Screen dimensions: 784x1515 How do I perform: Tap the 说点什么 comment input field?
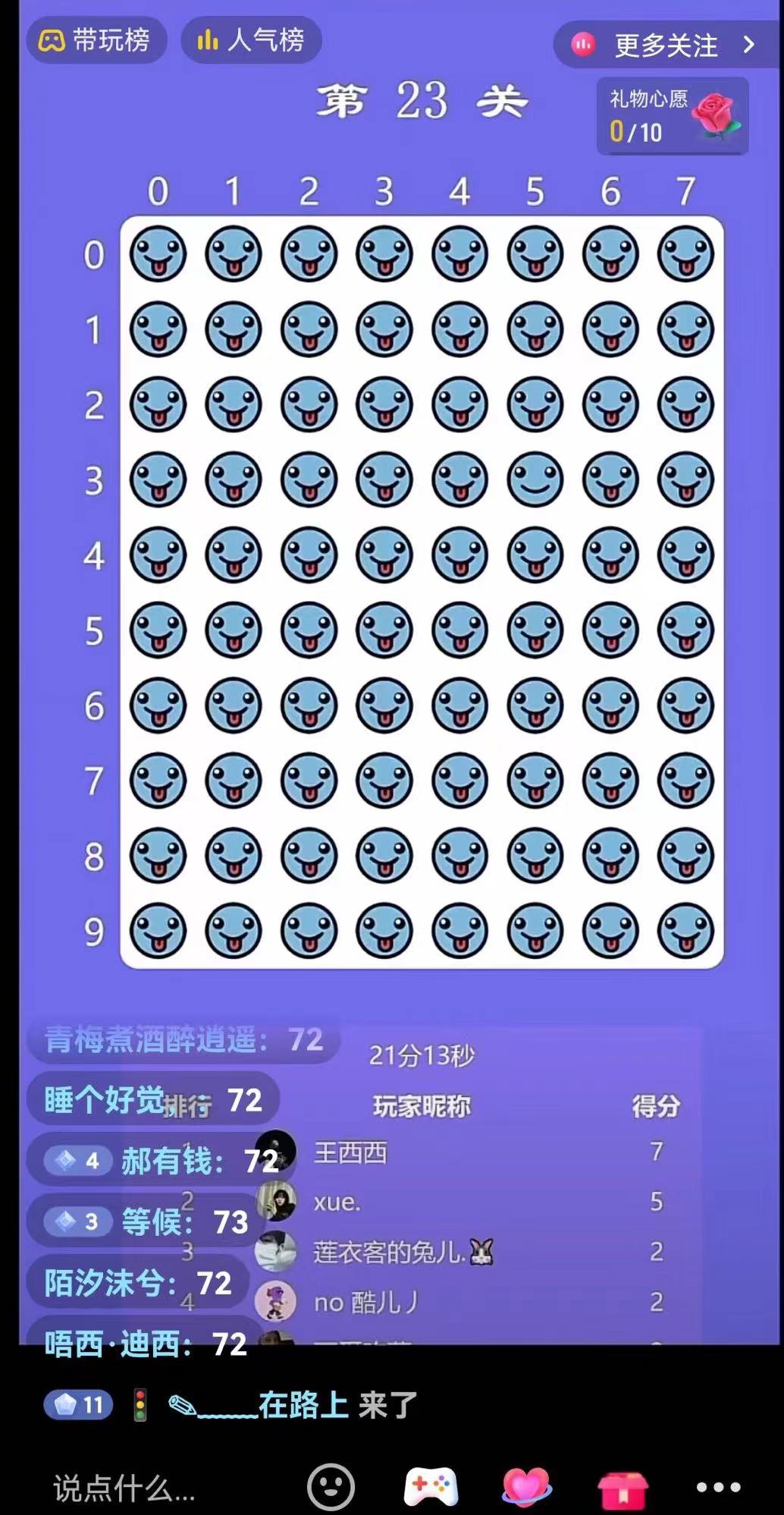click(125, 1488)
